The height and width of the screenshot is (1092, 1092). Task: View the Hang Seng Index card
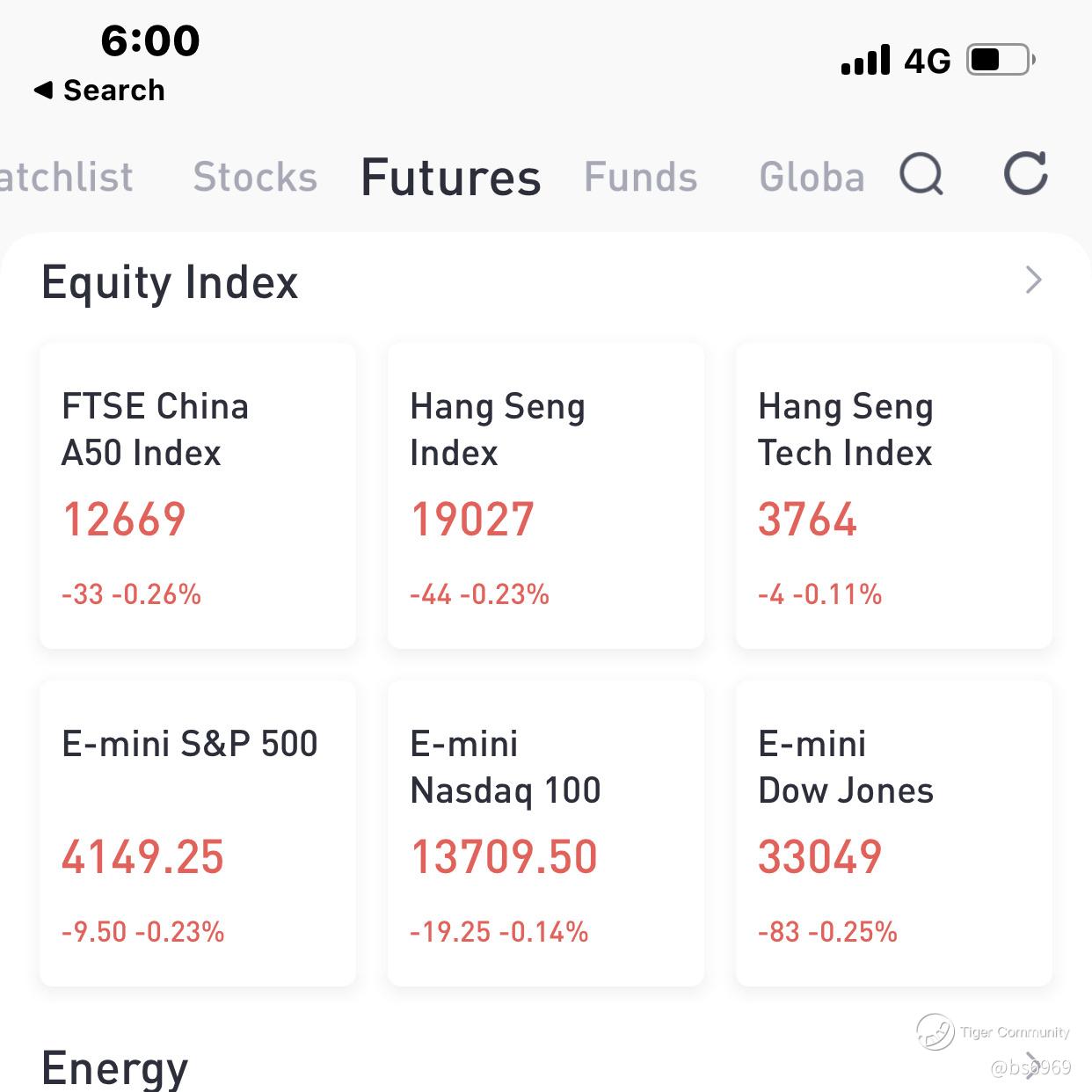545,496
